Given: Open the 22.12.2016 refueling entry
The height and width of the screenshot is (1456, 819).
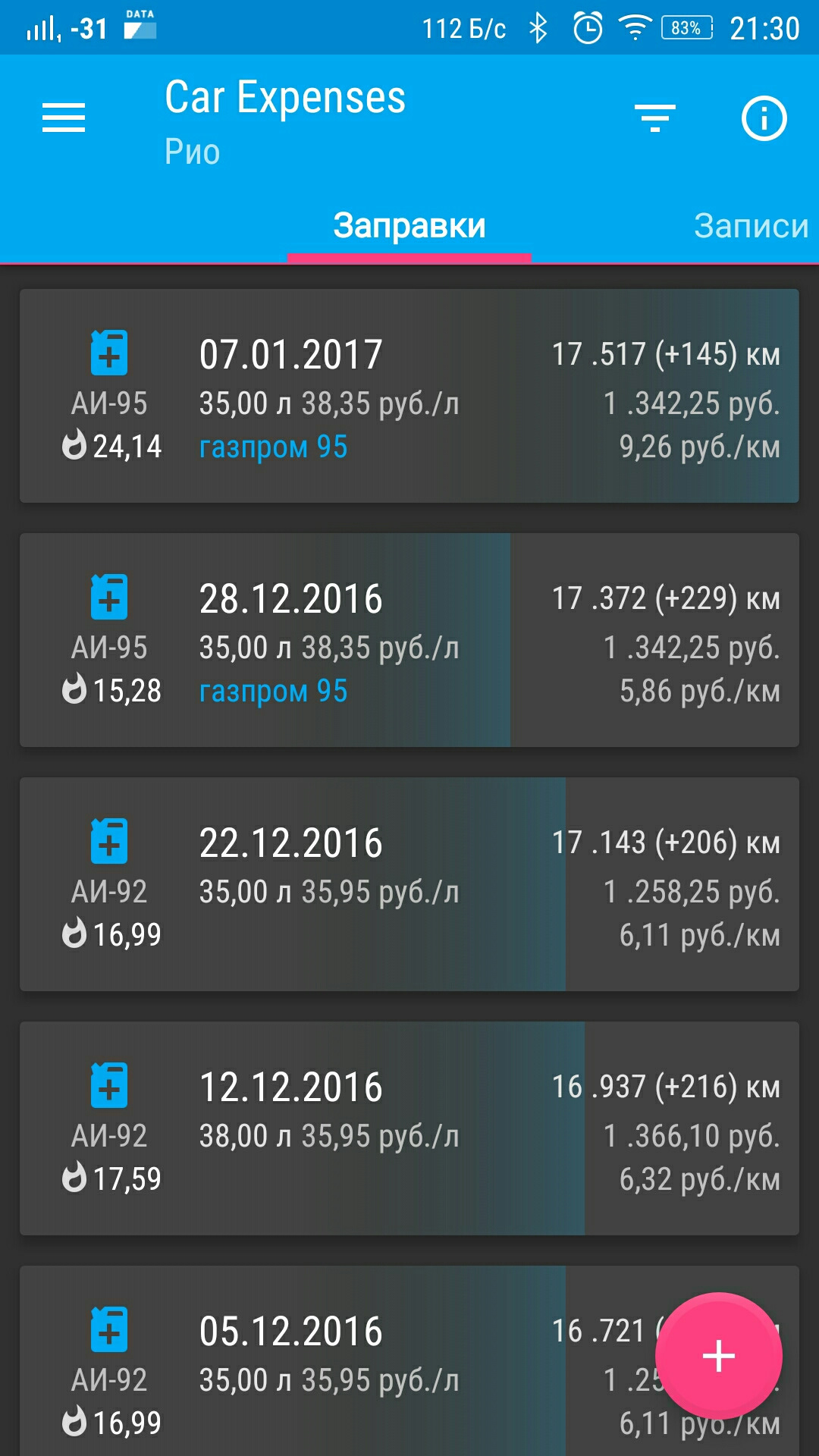Looking at the screenshot, I should (x=409, y=884).
